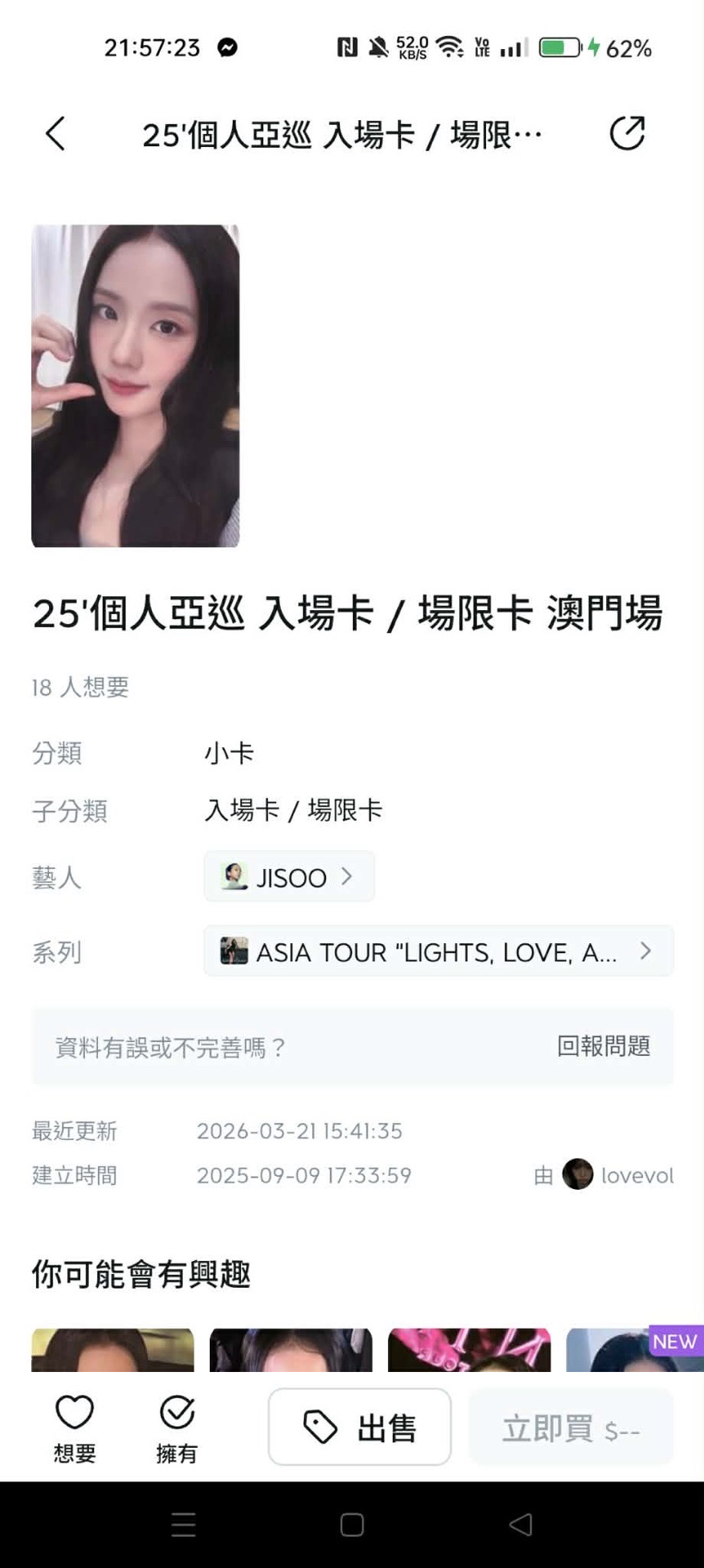
Task: Tap the JISOO artist avatar thumbnail
Action: coord(233,876)
